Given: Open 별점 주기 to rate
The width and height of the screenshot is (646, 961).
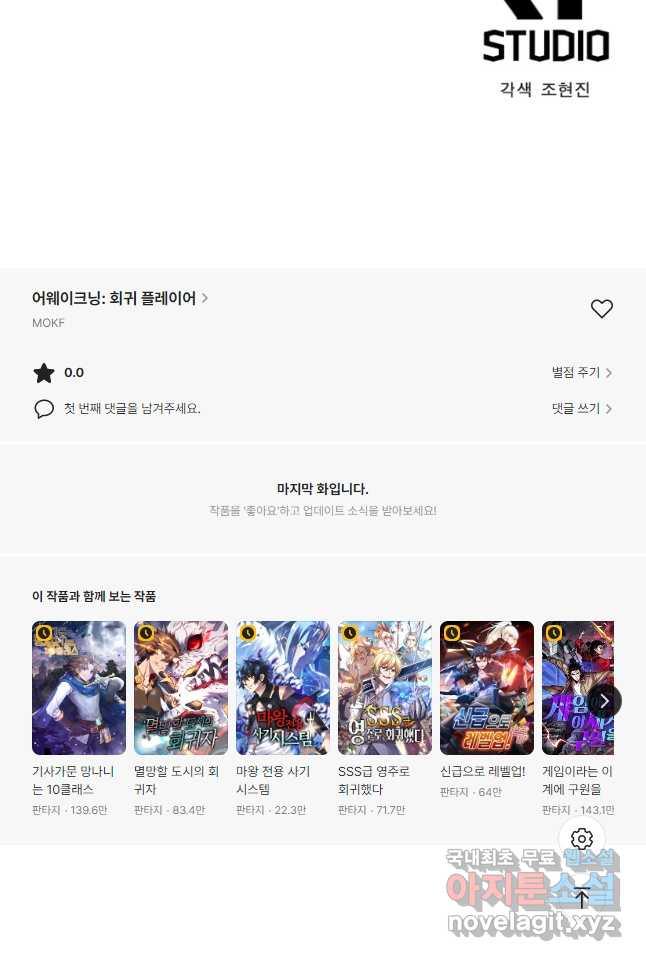Looking at the screenshot, I should (581, 373).
